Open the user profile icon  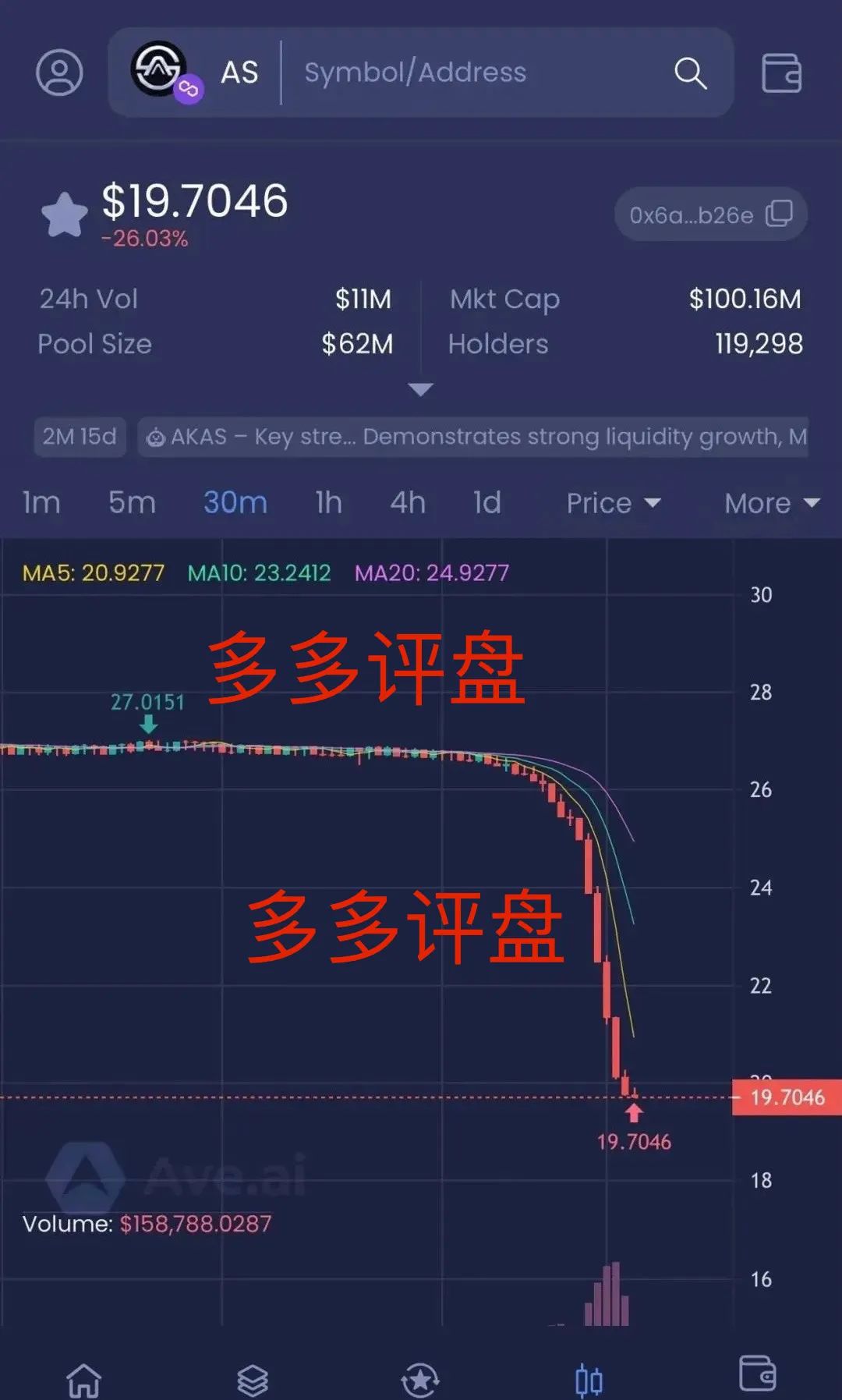(60, 72)
